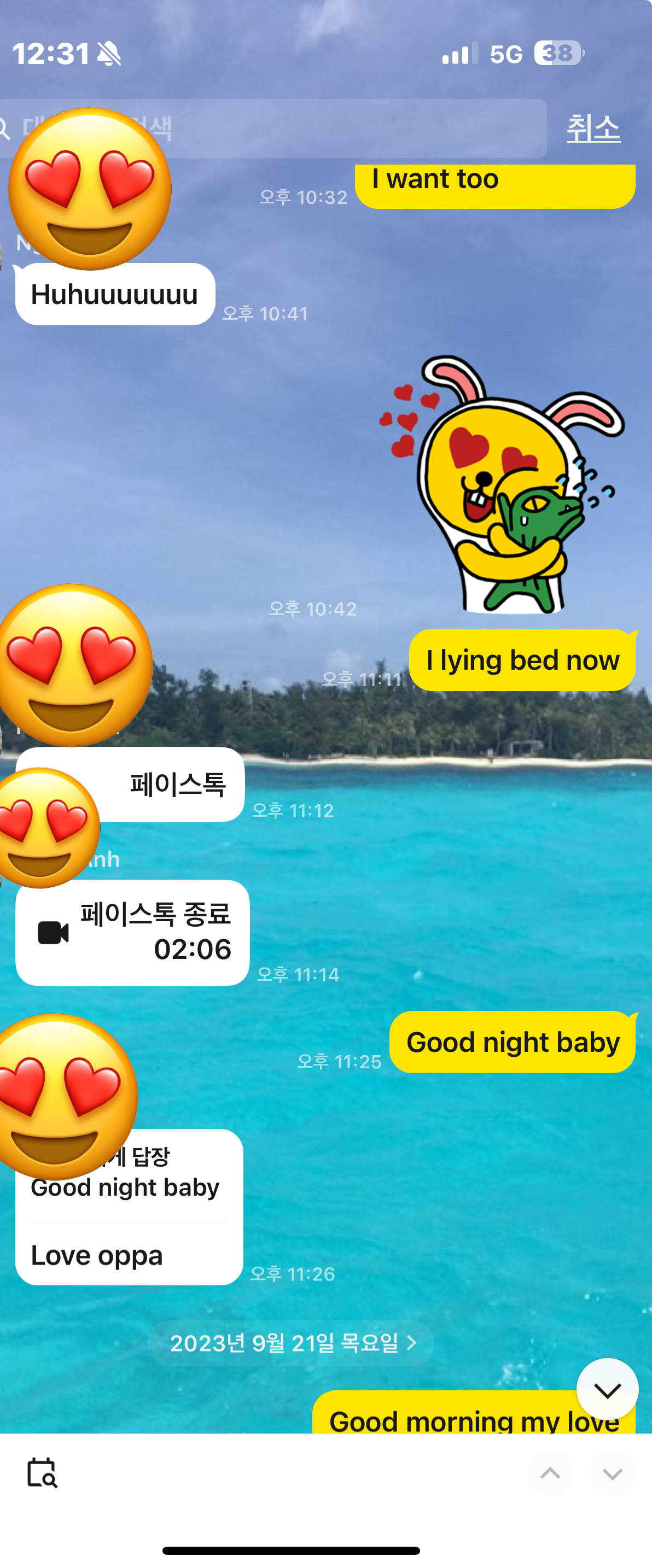Go to previous search result arrow
This screenshot has height=1568, width=652.
coord(550,1473)
